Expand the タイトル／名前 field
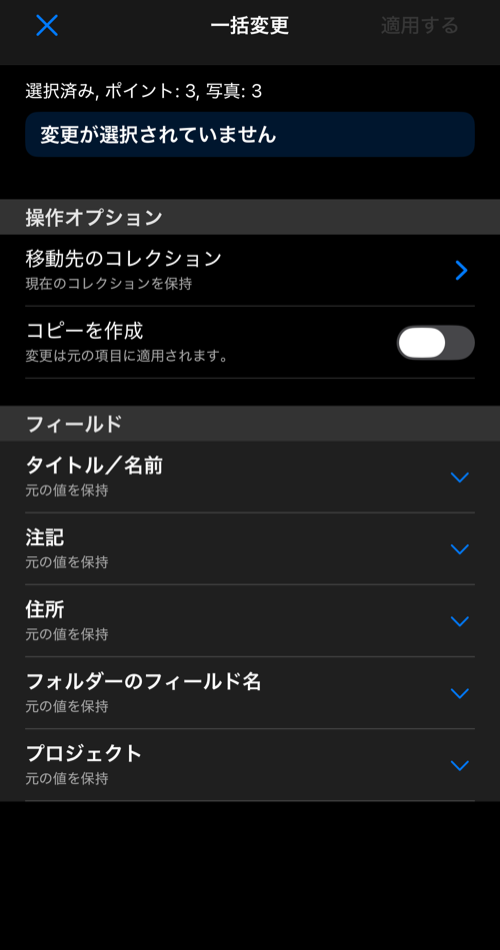The width and height of the screenshot is (500, 950). (250, 477)
